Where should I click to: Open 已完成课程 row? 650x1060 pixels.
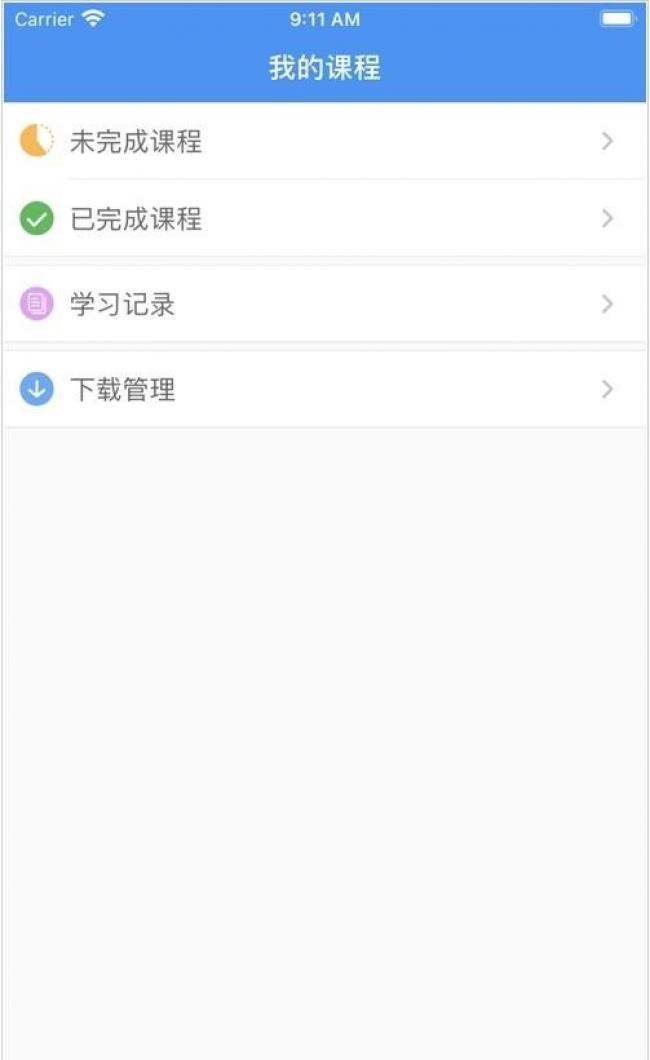pos(325,218)
